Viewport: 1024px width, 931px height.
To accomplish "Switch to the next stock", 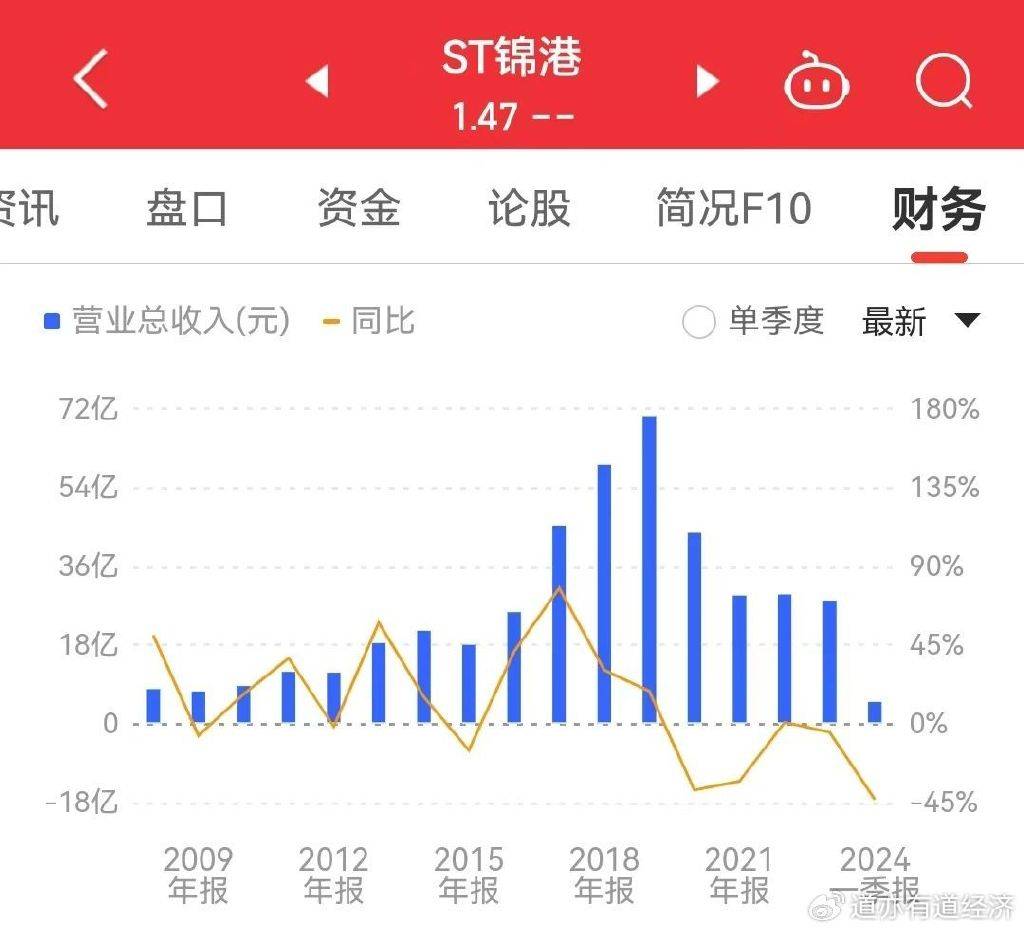I will click(x=707, y=81).
